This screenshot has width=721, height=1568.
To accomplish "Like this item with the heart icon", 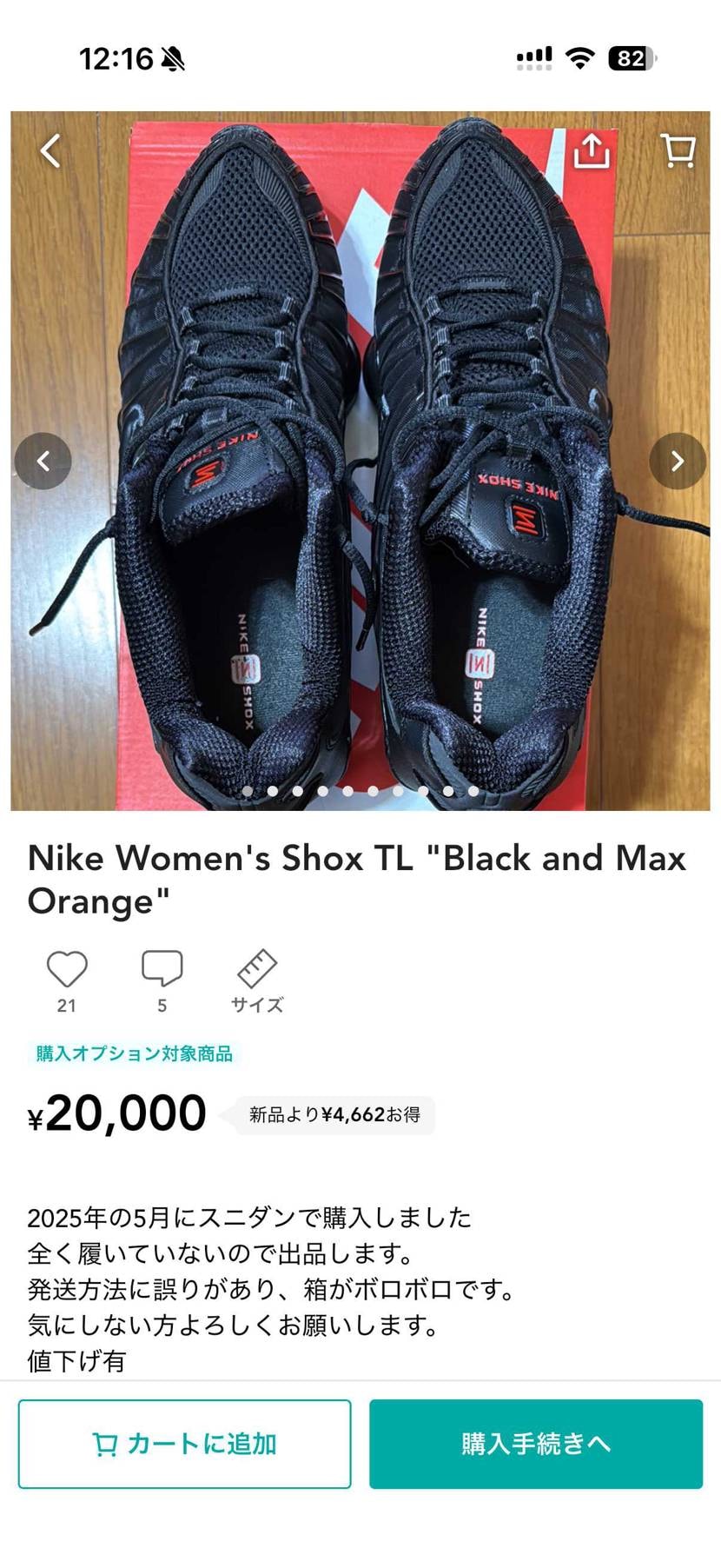I will (67, 969).
